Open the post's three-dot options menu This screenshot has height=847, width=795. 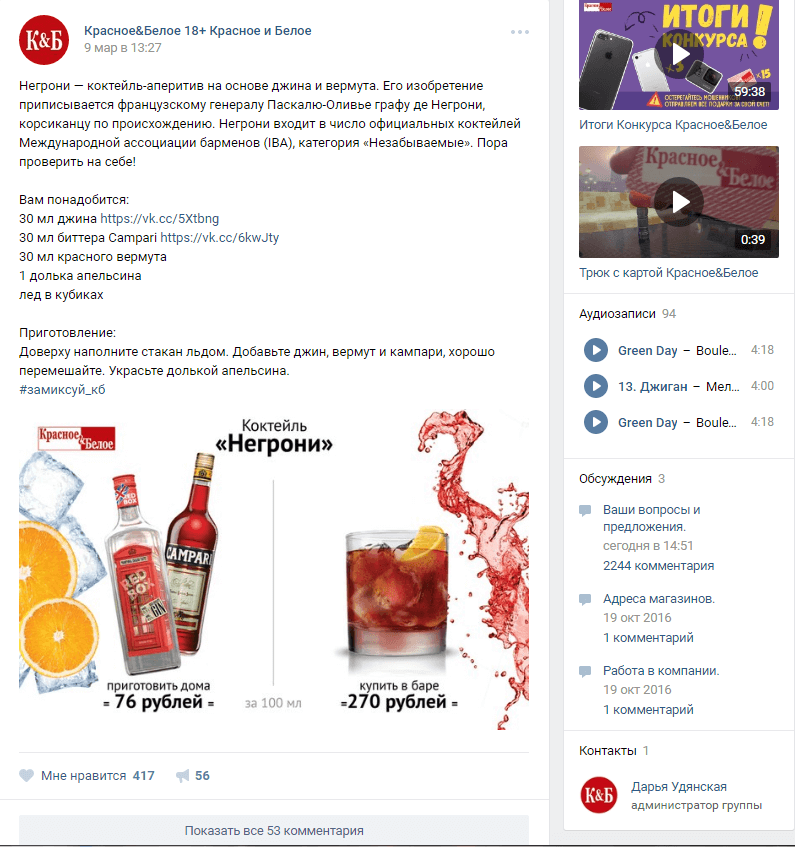[x=520, y=32]
